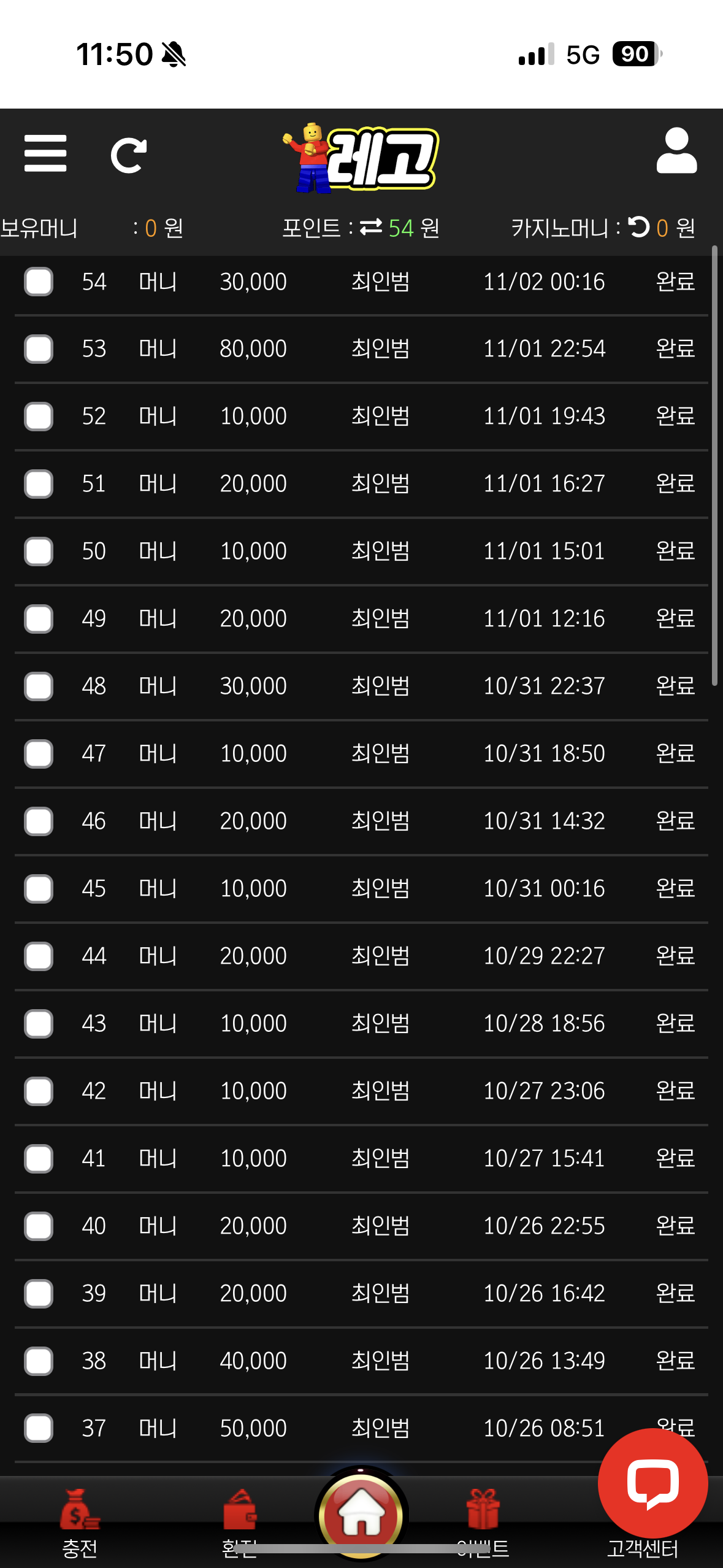Mark entry 40 with its checkbox
The width and height of the screenshot is (723, 1568).
pyautogui.click(x=39, y=1226)
